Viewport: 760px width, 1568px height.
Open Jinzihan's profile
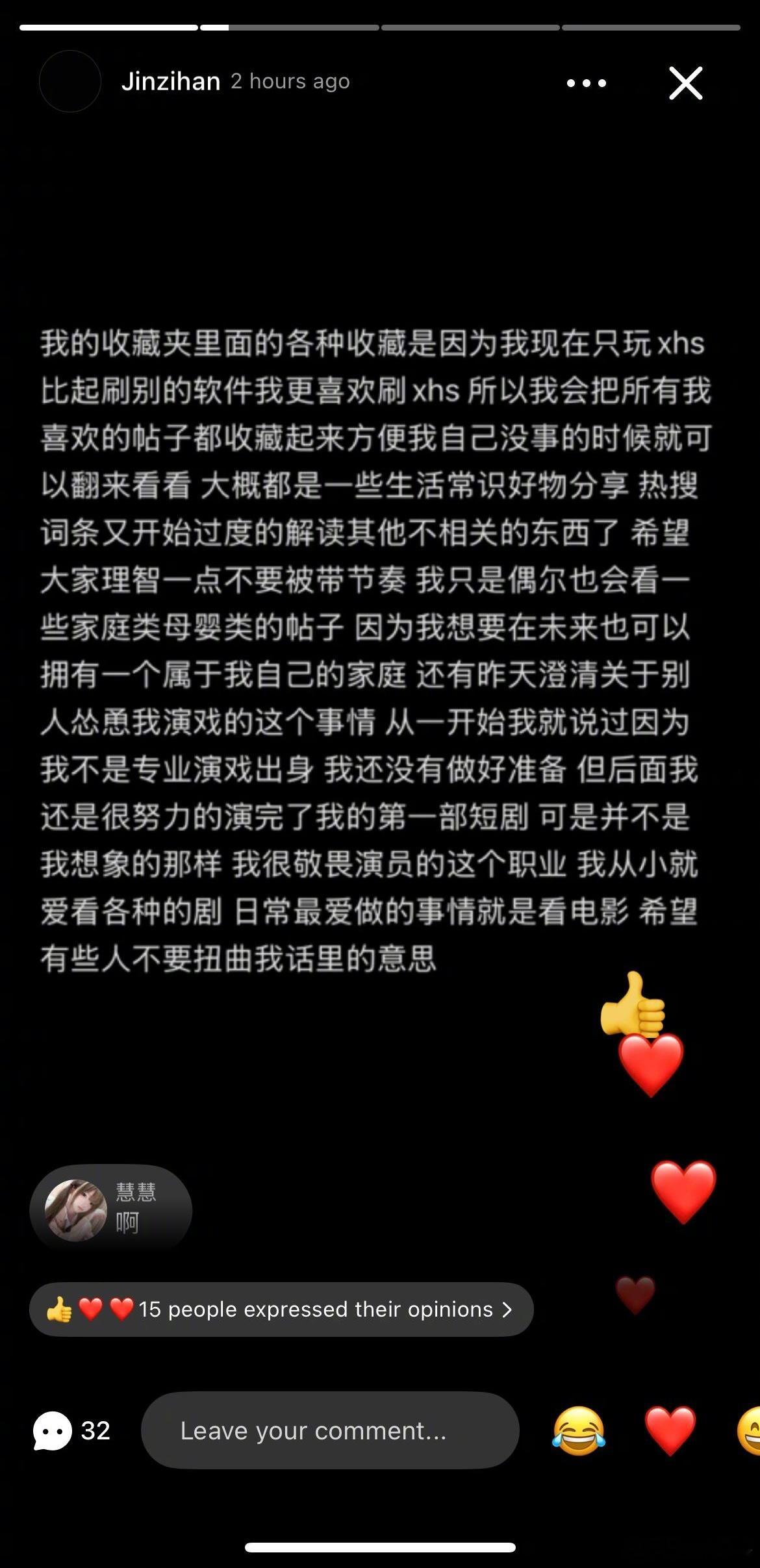(171, 81)
